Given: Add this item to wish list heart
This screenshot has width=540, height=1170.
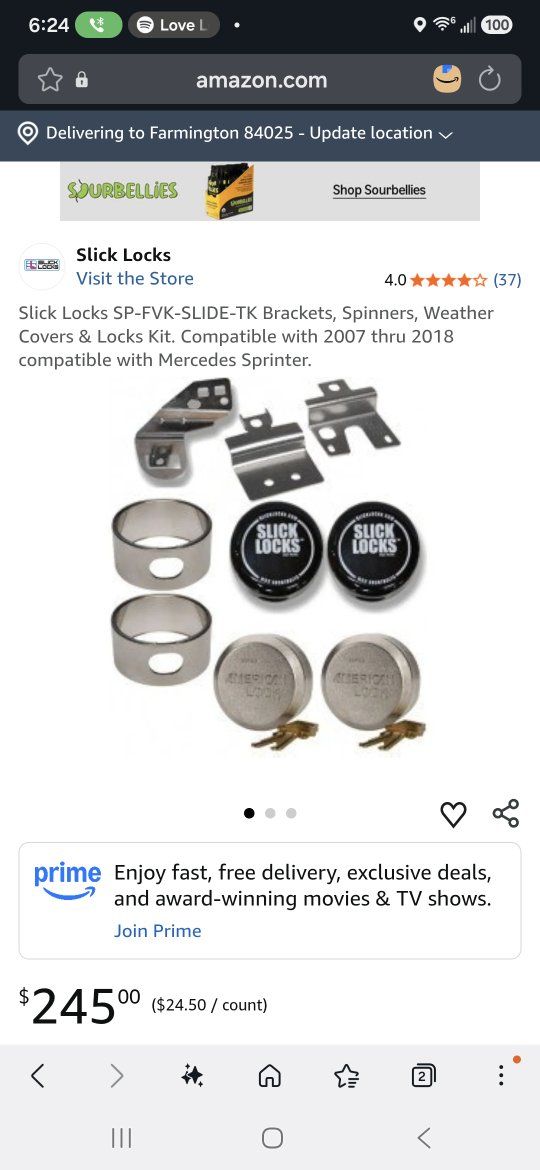Looking at the screenshot, I should (453, 814).
